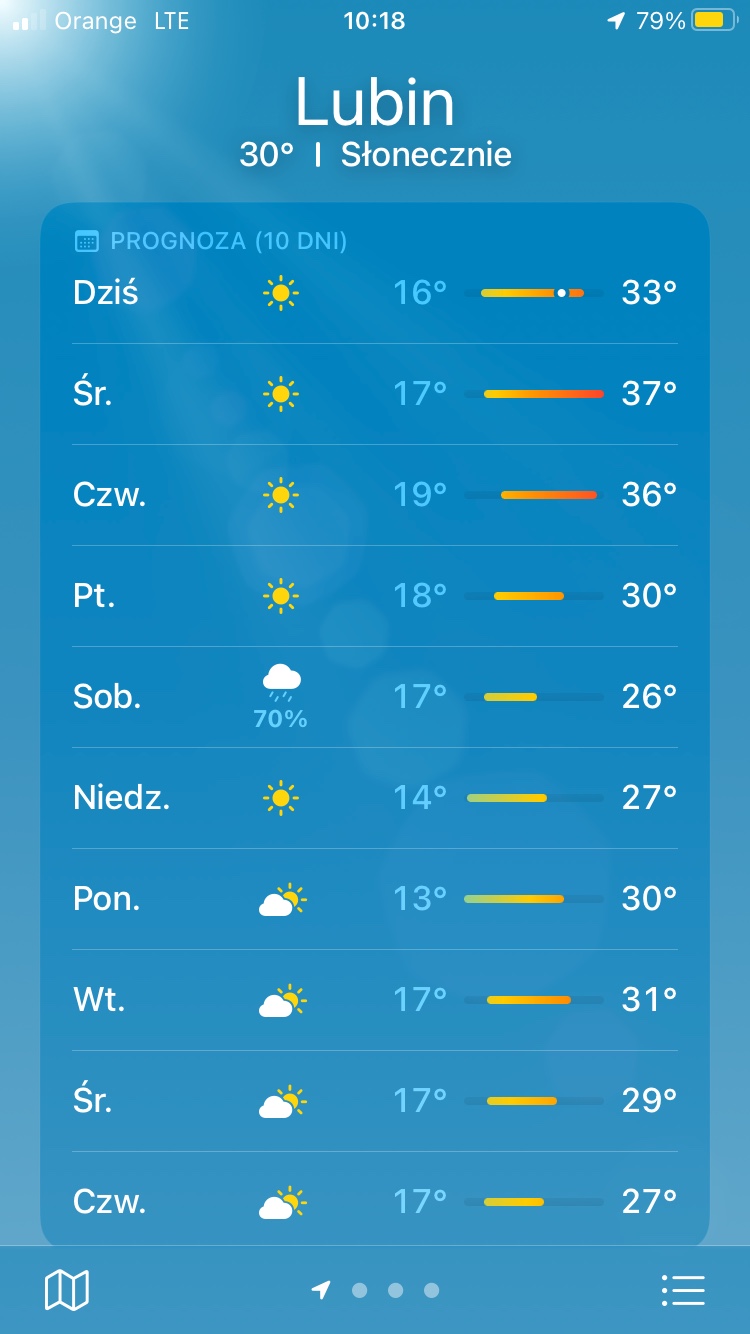Image resolution: width=750 pixels, height=1334 pixels.
Task: Open today's forecast row Dziś
Action: coord(375,293)
